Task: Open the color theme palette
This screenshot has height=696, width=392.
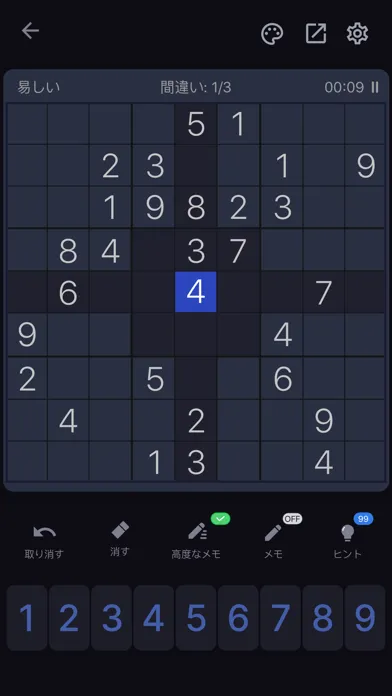Action: (x=272, y=34)
